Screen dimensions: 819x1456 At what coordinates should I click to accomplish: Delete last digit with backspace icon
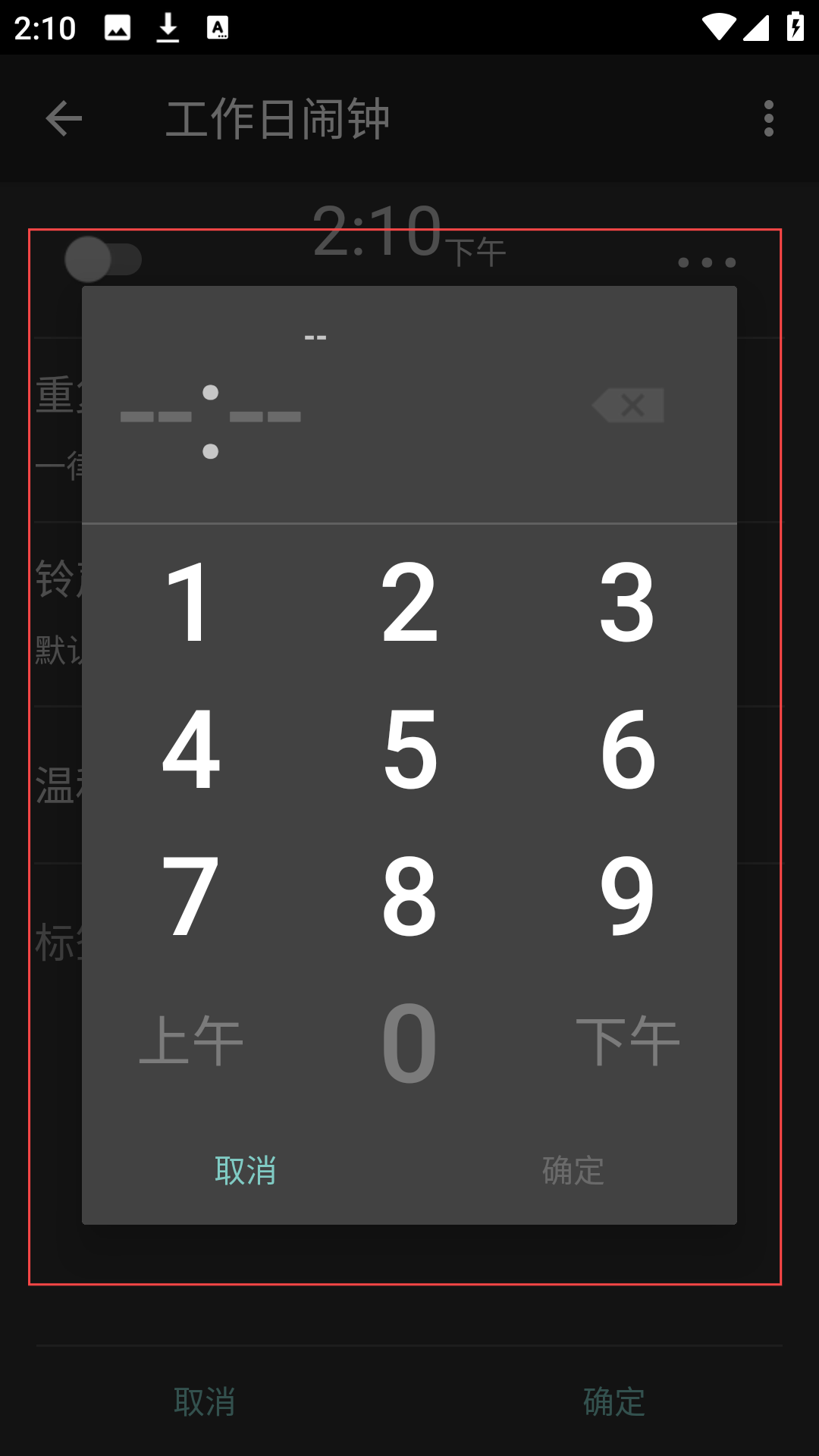tap(628, 405)
